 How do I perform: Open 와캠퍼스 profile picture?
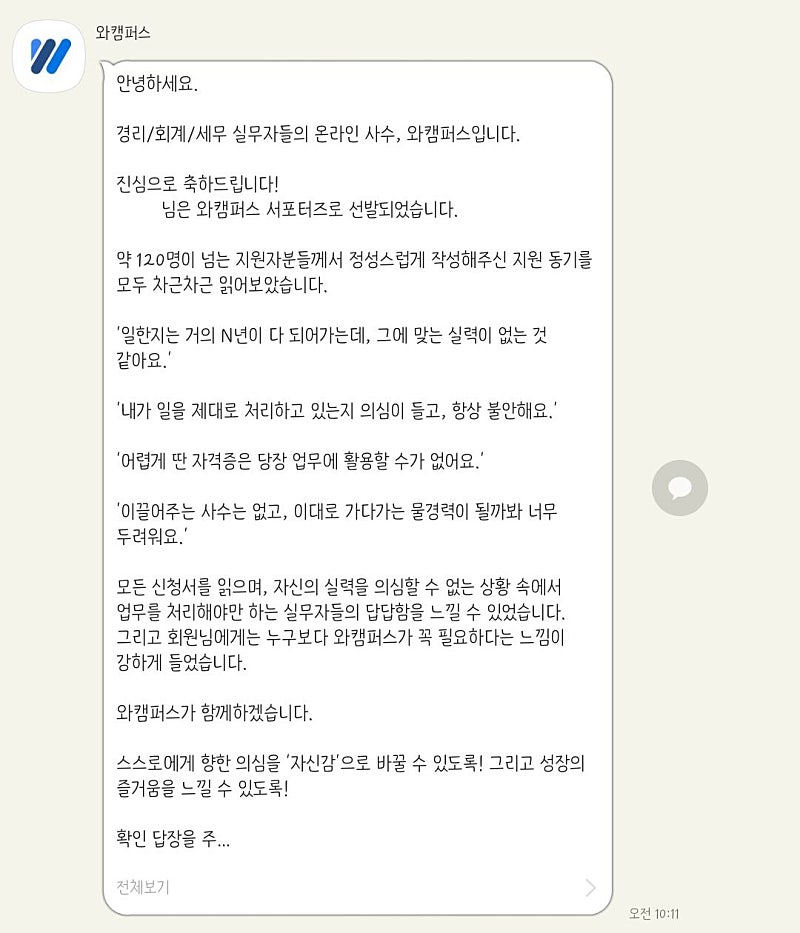click(x=48, y=56)
